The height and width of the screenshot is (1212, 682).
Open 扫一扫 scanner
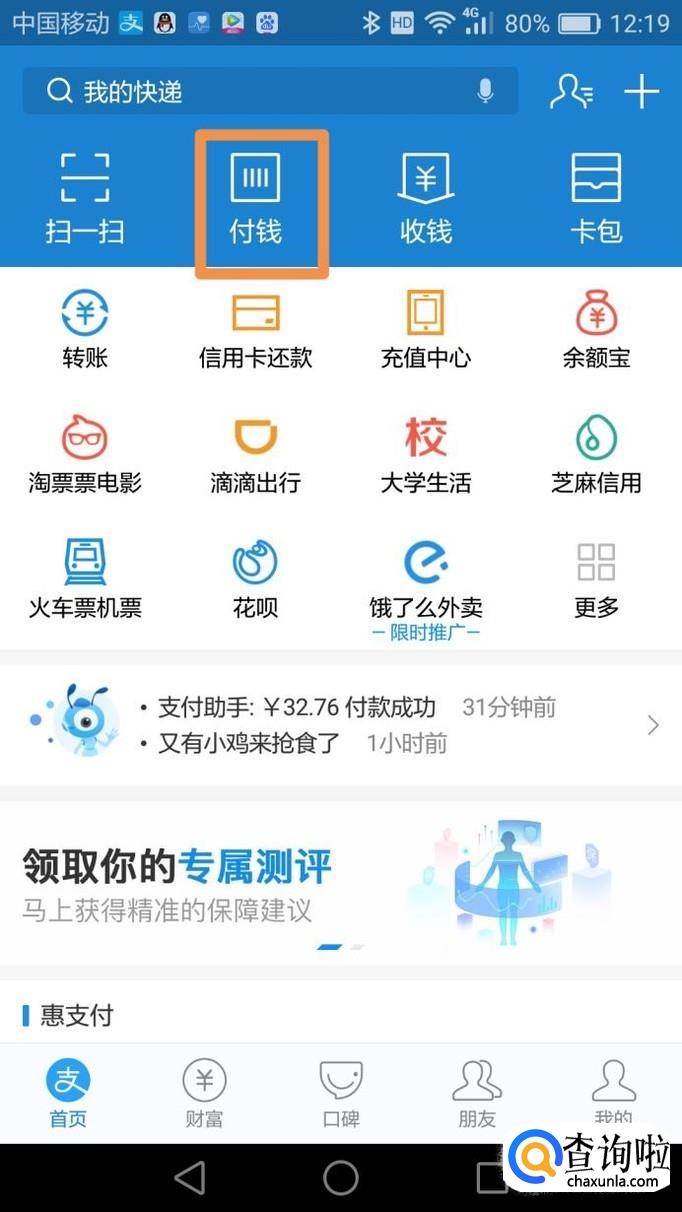pyautogui.click(x=85, y=199)
